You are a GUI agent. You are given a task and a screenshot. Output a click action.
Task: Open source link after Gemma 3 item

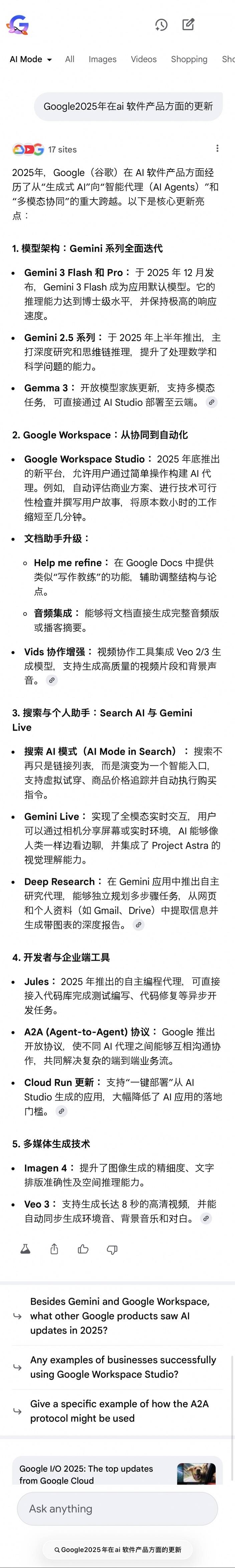(x=211, y=402)
